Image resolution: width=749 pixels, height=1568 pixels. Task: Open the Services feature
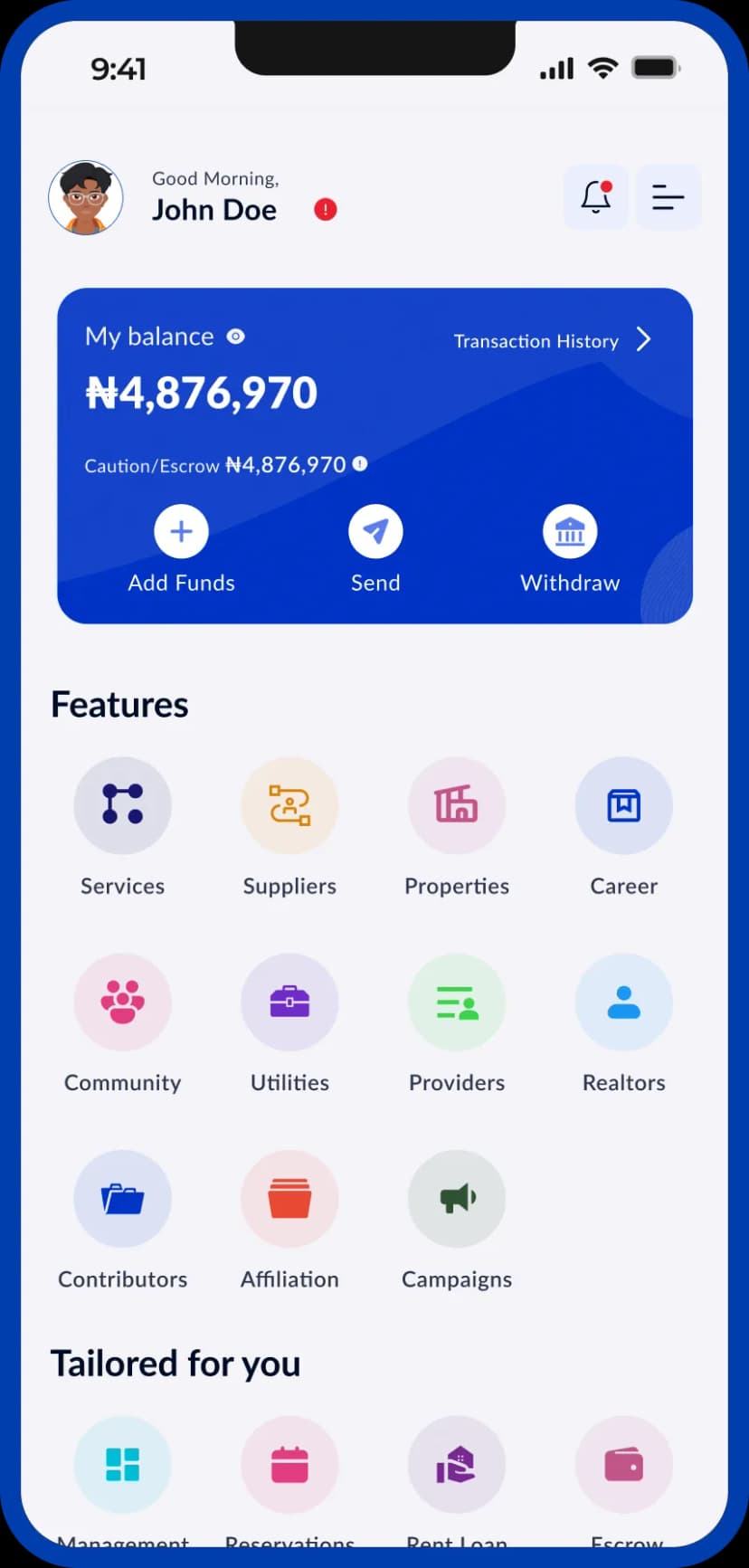(x=122, y=805)
